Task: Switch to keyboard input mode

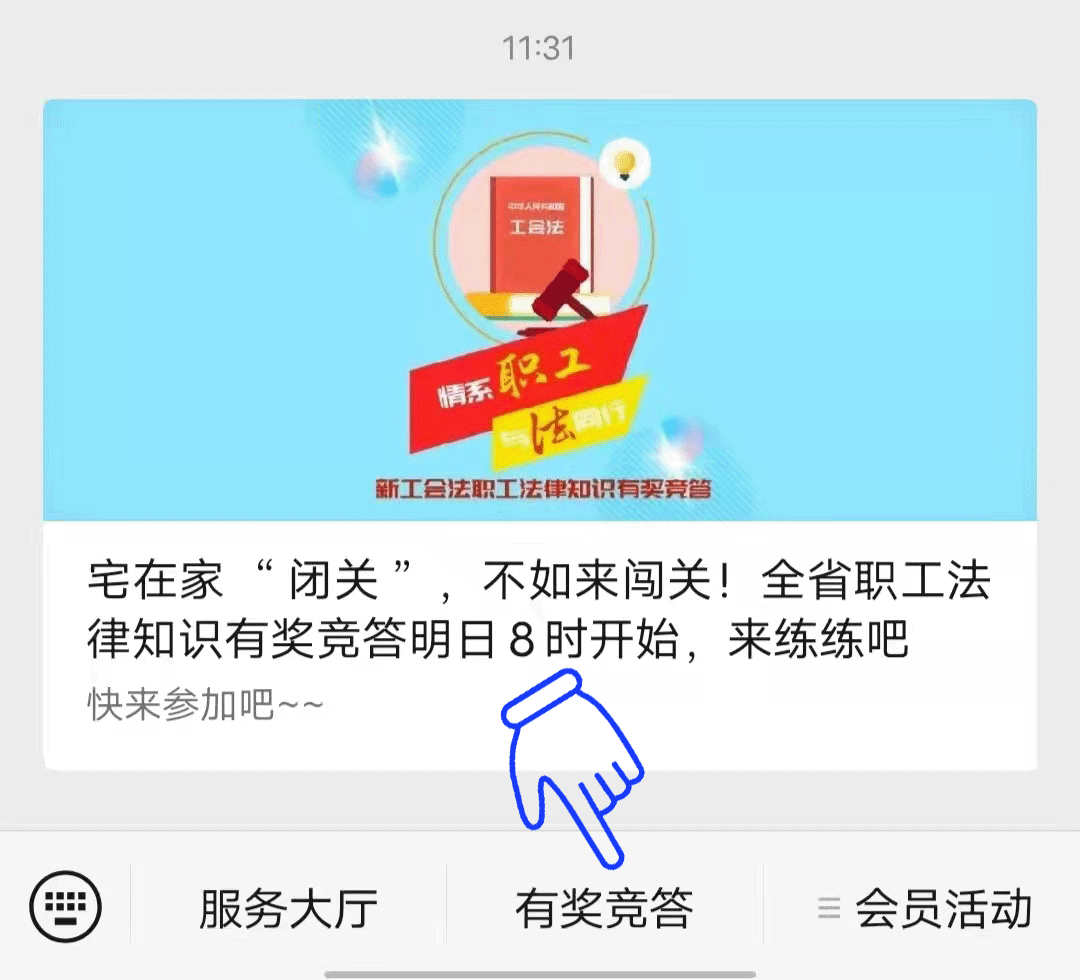Action: click(x=66, y=908)
